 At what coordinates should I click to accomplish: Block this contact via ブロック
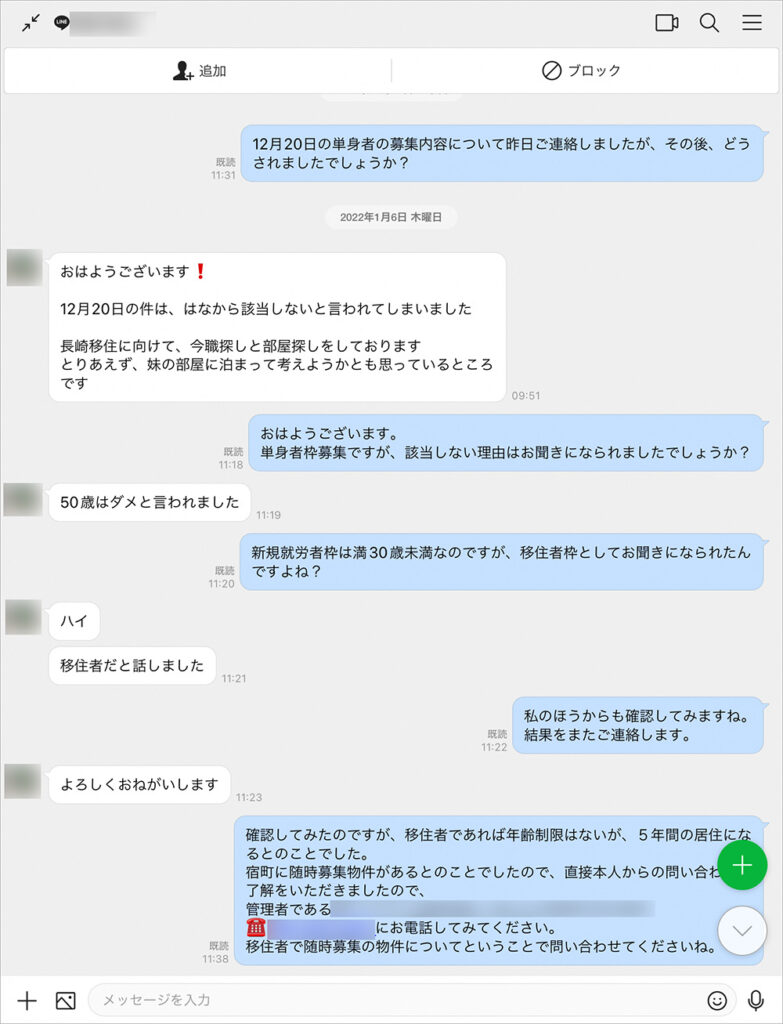581,71
